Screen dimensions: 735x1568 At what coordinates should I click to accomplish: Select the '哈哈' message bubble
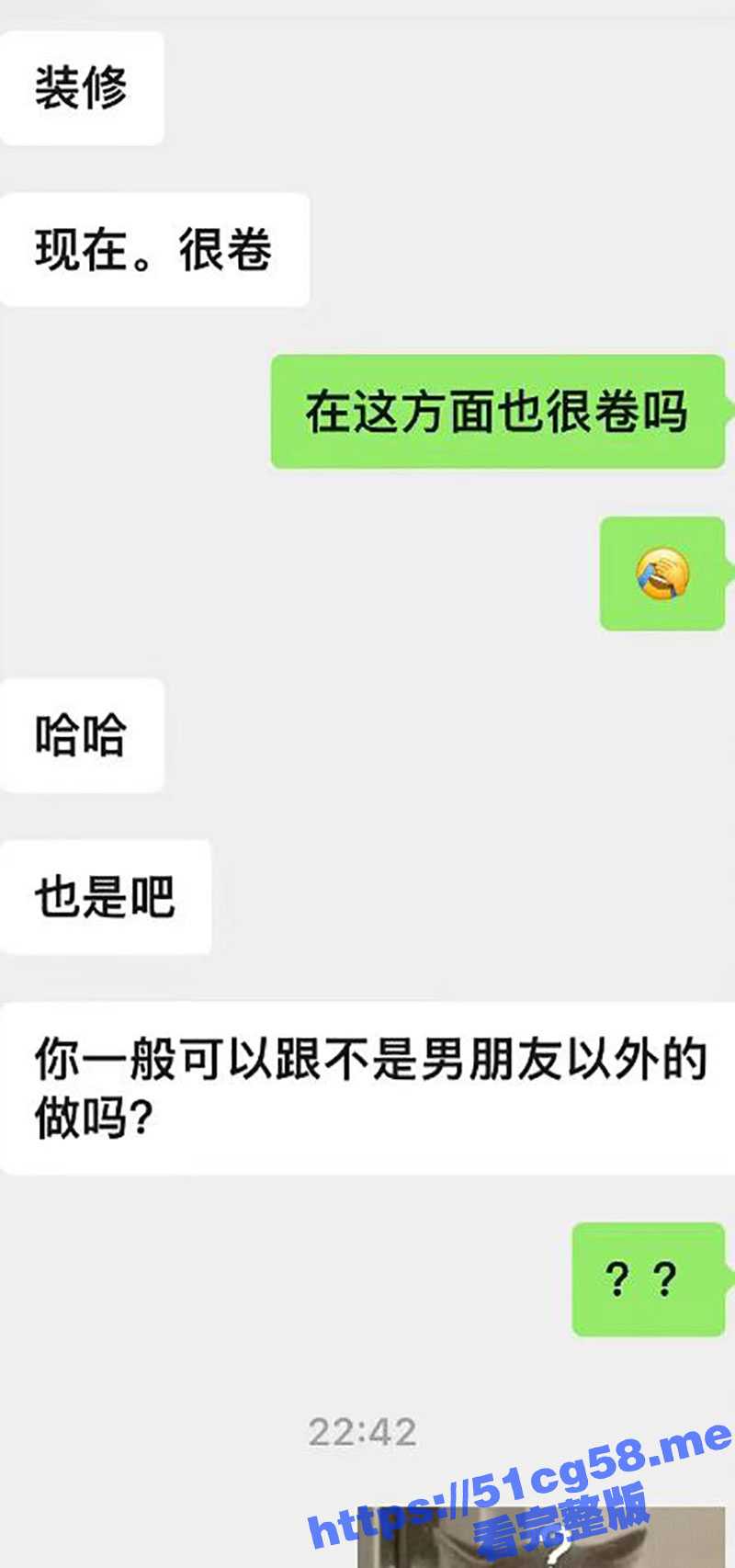(81, 734)
